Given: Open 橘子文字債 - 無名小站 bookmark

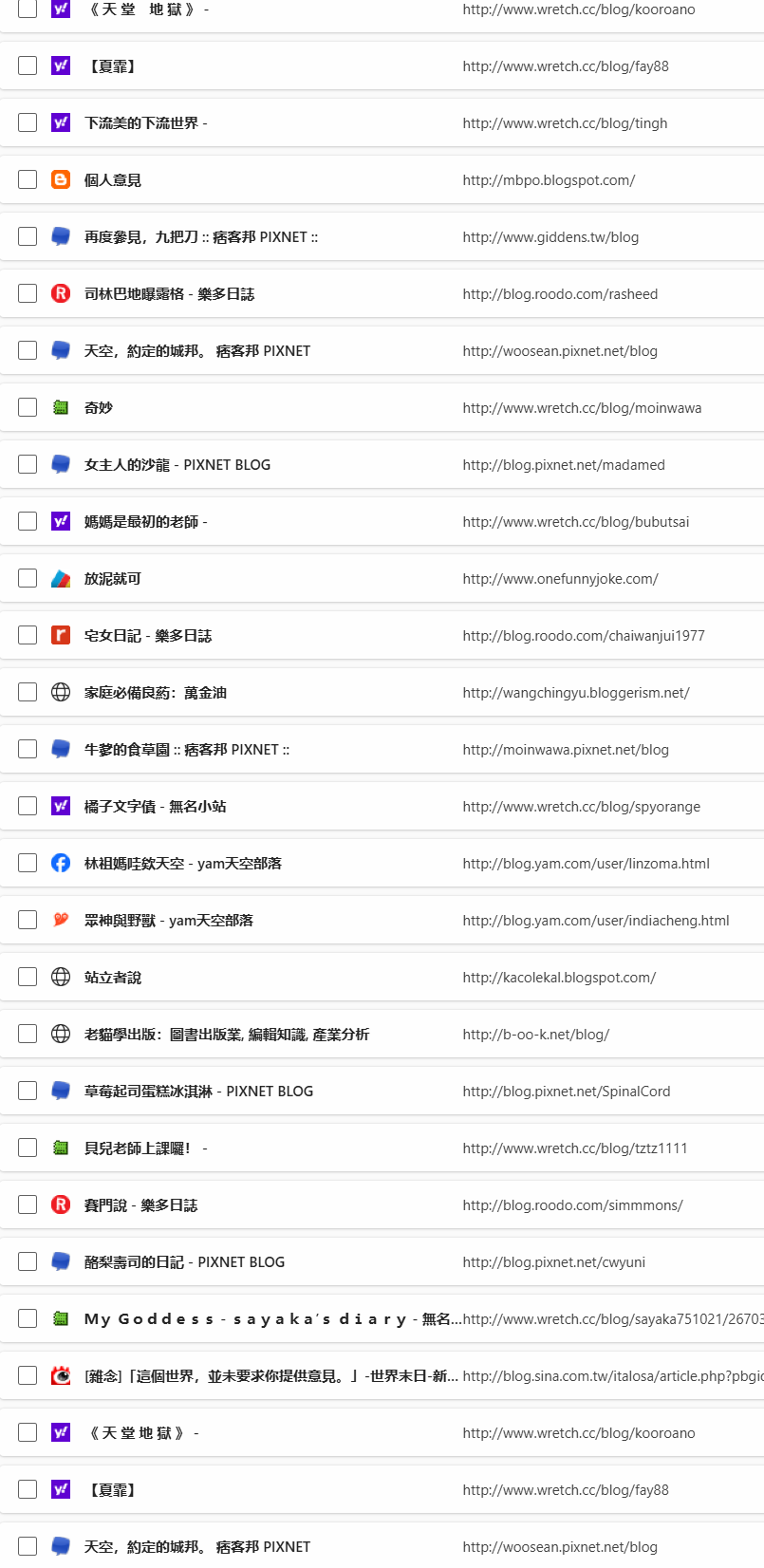Looking at the screenshot, I should (155, 807).
